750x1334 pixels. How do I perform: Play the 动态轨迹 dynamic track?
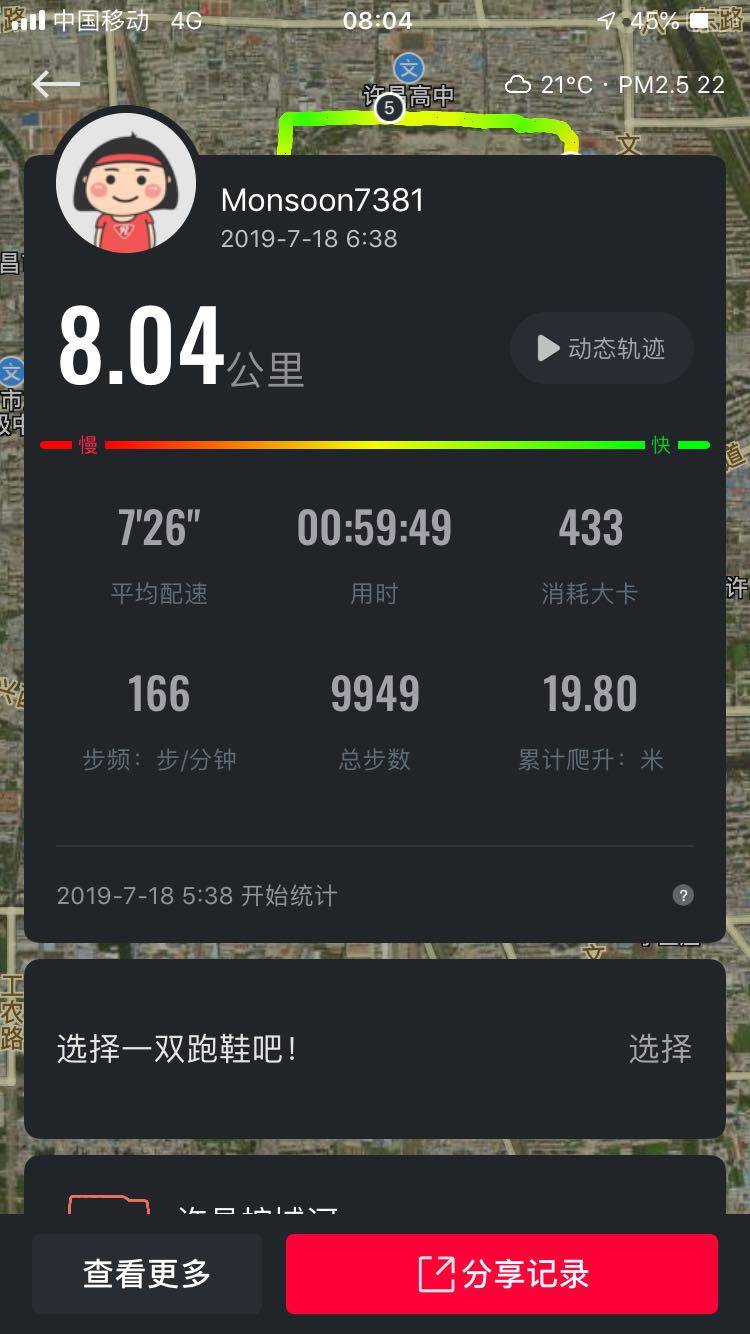(602, 348)
